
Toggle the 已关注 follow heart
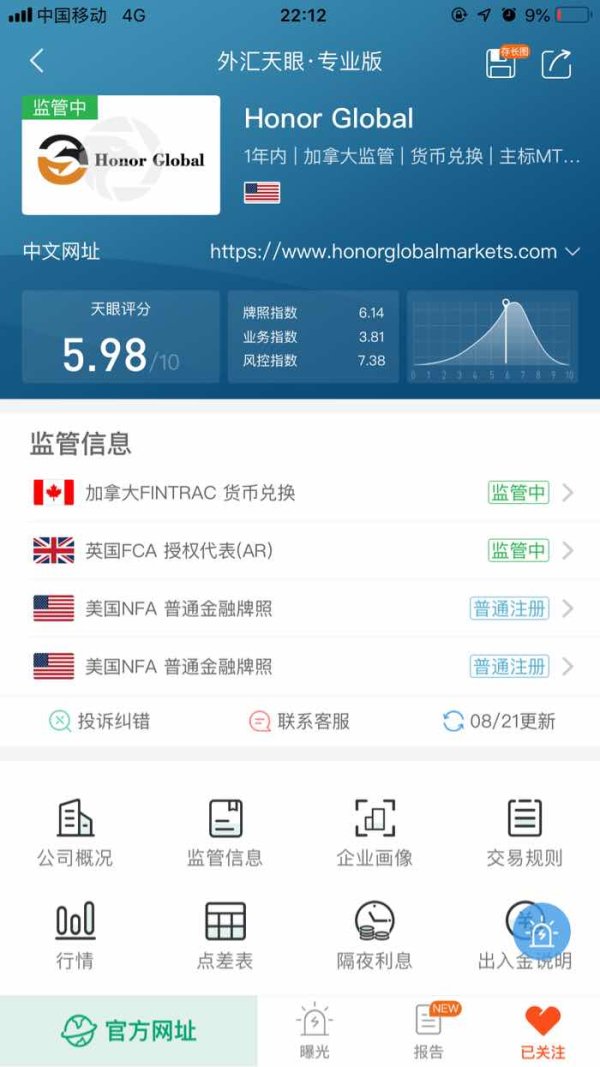(x=543, y=1031)
